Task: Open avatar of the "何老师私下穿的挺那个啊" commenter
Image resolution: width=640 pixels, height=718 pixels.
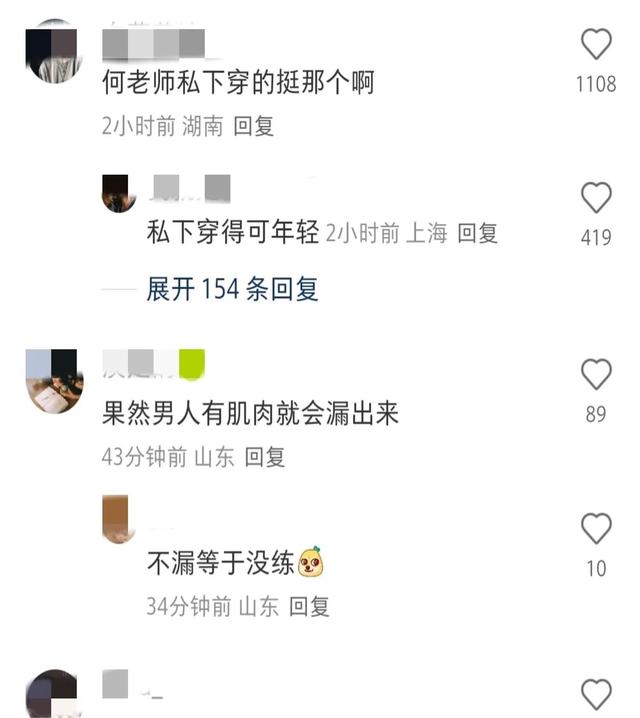Action: tap(52, 50)
